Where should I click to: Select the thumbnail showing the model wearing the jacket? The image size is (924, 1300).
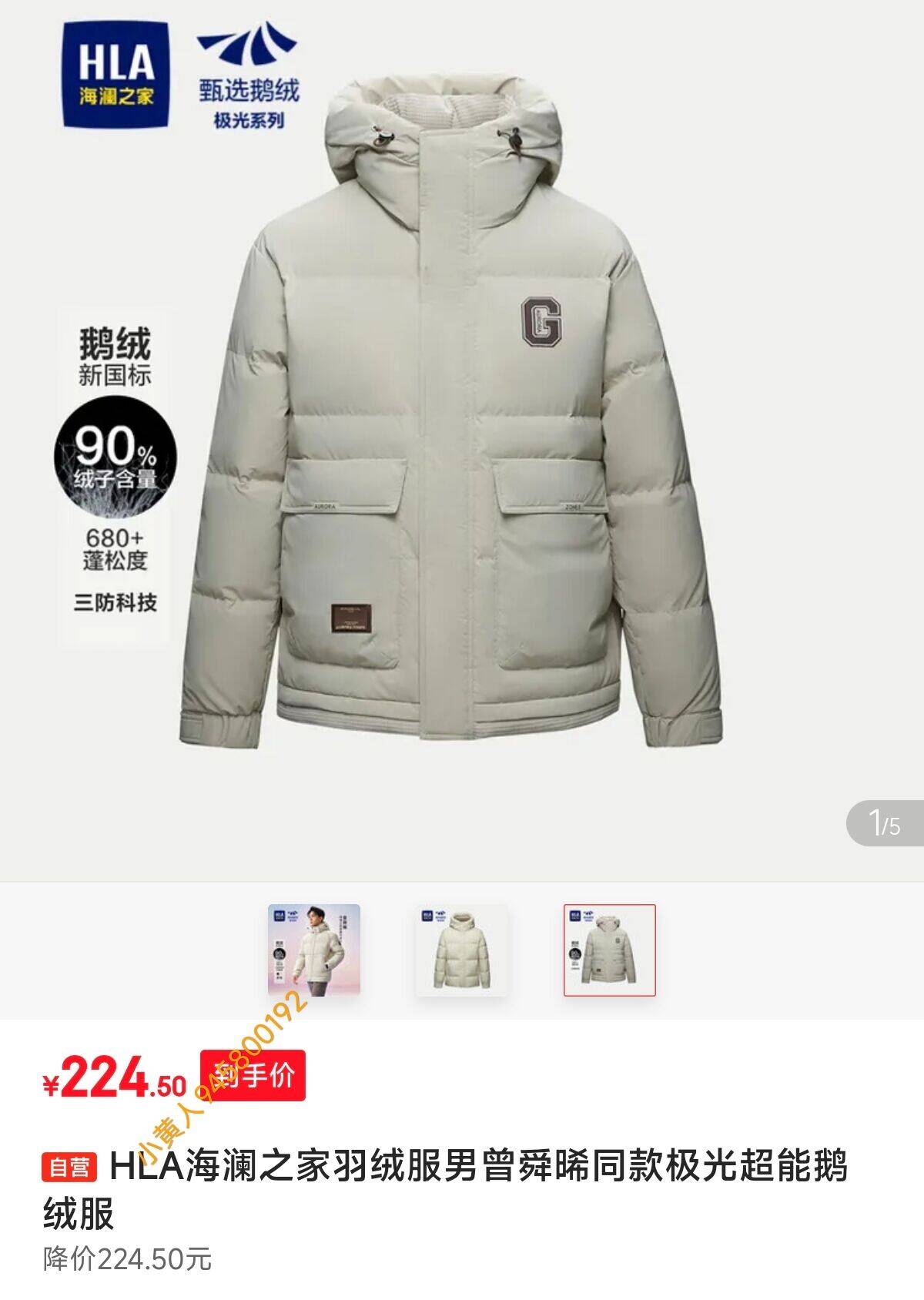[x=314, y=950]
